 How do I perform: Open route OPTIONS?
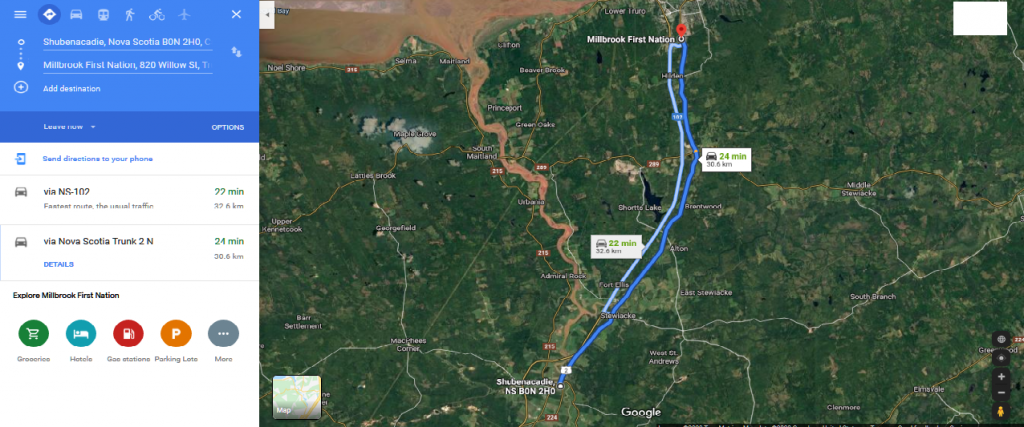[227, 127]
